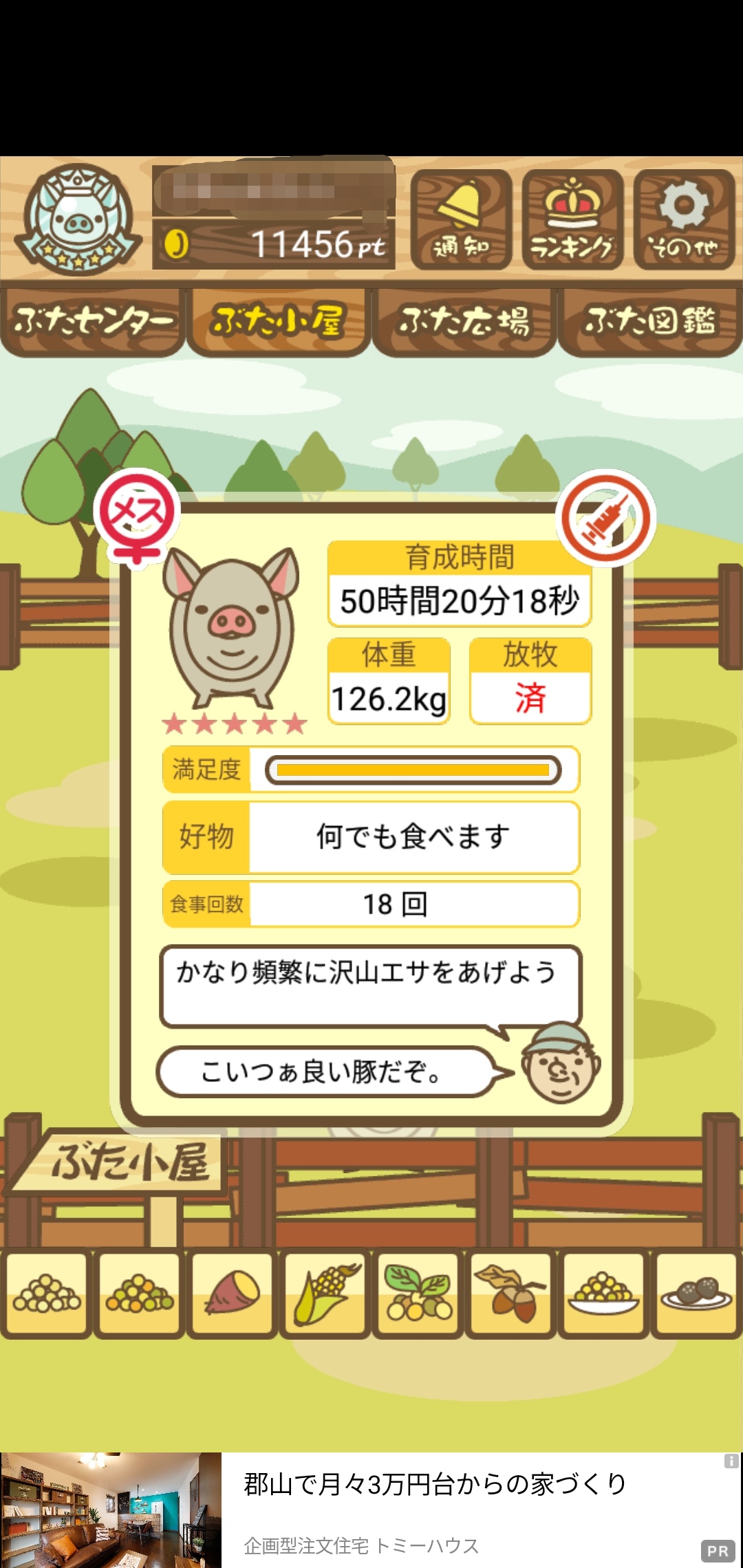Image resolution: width=743 pixels, height=1568 pixels.
Task: Select the acorn feed
Action: pos(511,1295)
